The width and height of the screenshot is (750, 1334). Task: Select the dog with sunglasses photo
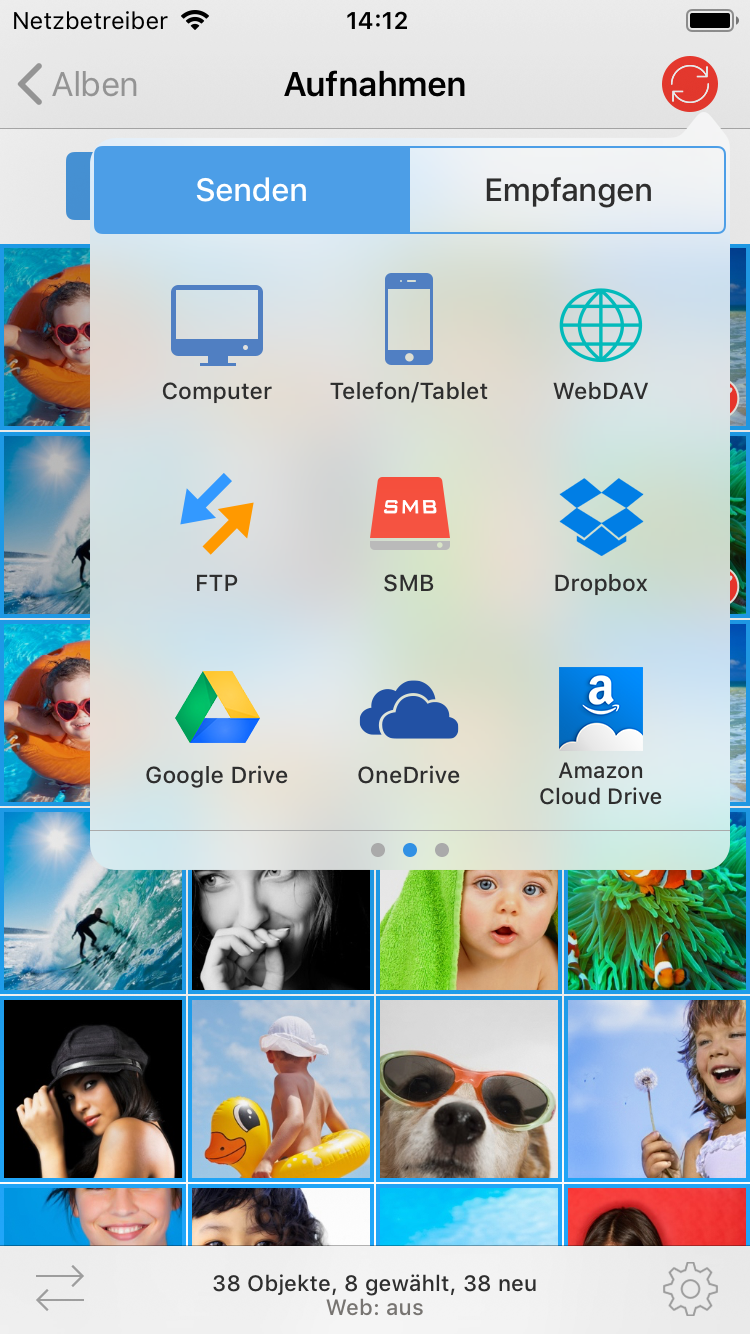[x=469, y=1089]
